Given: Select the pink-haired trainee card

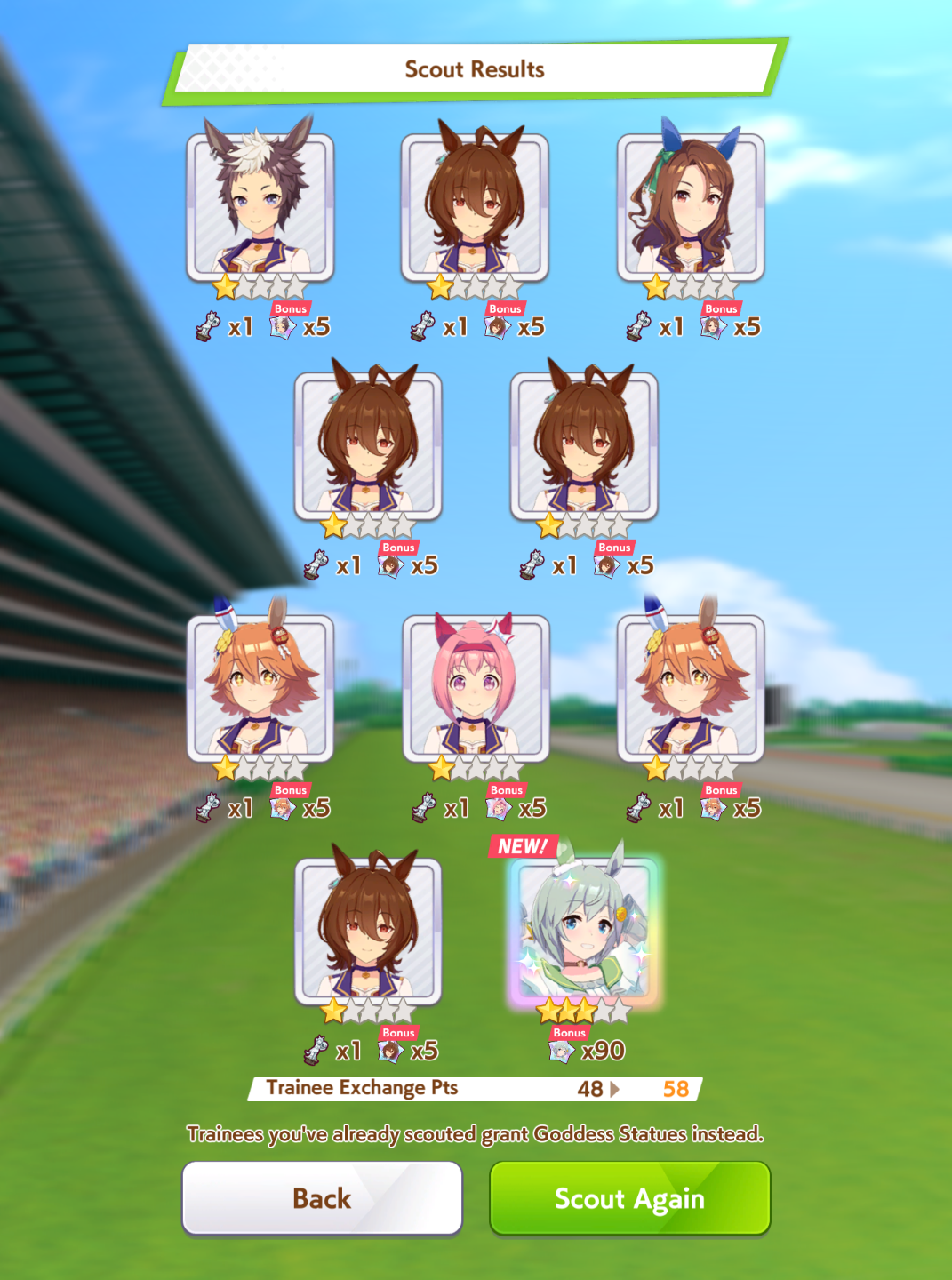Looking at the screenshot, I should pyautogui.click(x=476, y=689).
